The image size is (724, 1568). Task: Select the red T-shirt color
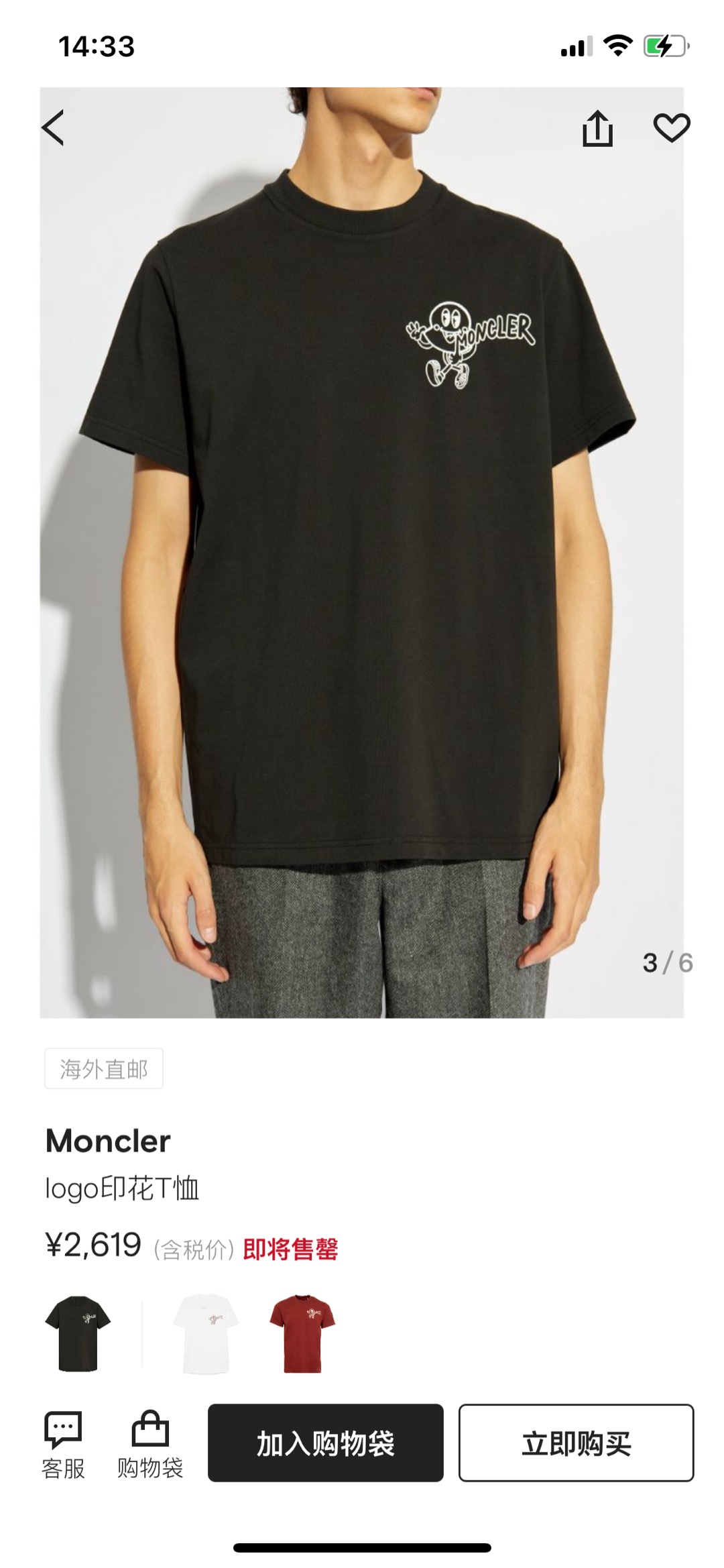tap(302, 1333)
